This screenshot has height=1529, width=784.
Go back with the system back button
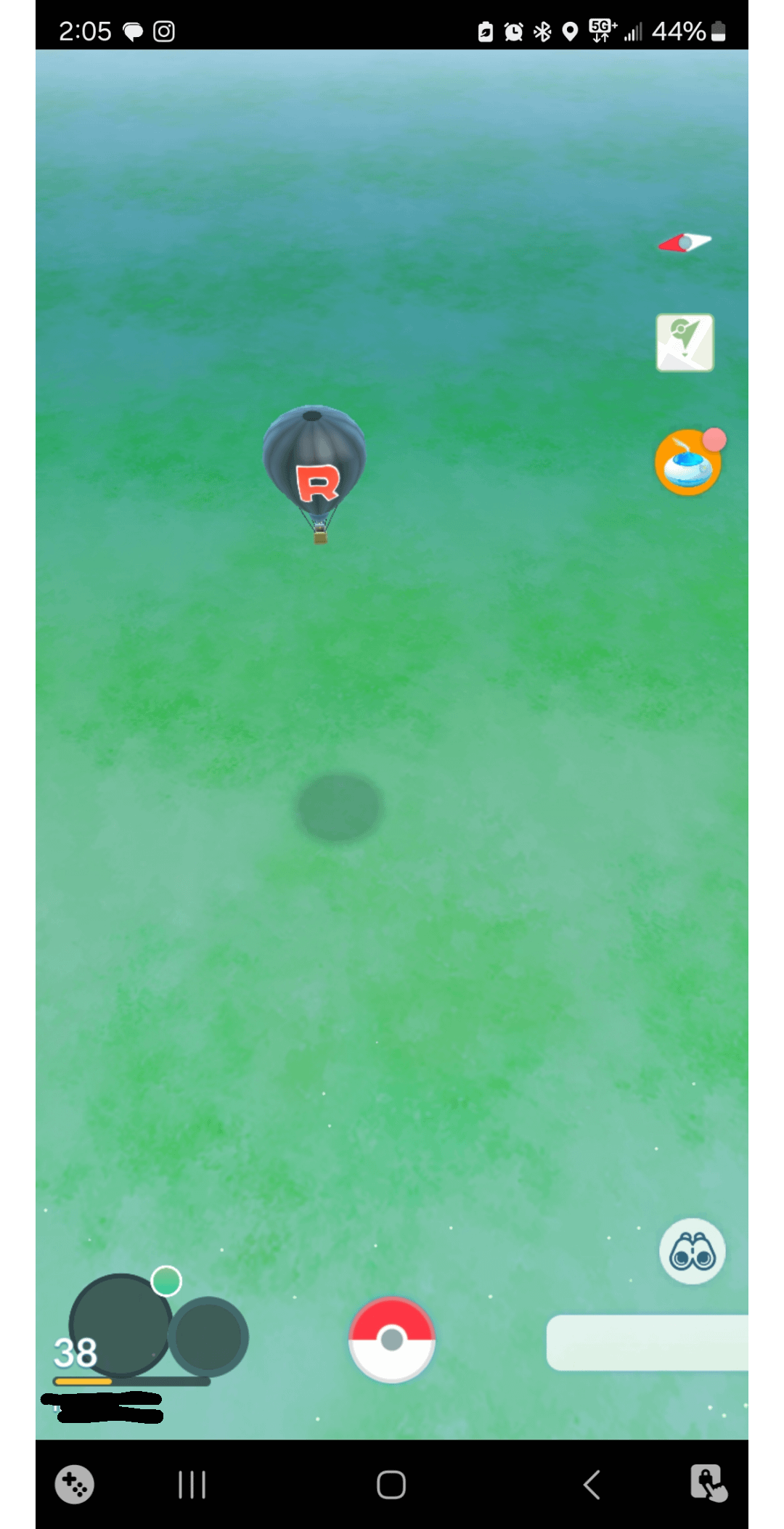click(x=592, y=1485)
